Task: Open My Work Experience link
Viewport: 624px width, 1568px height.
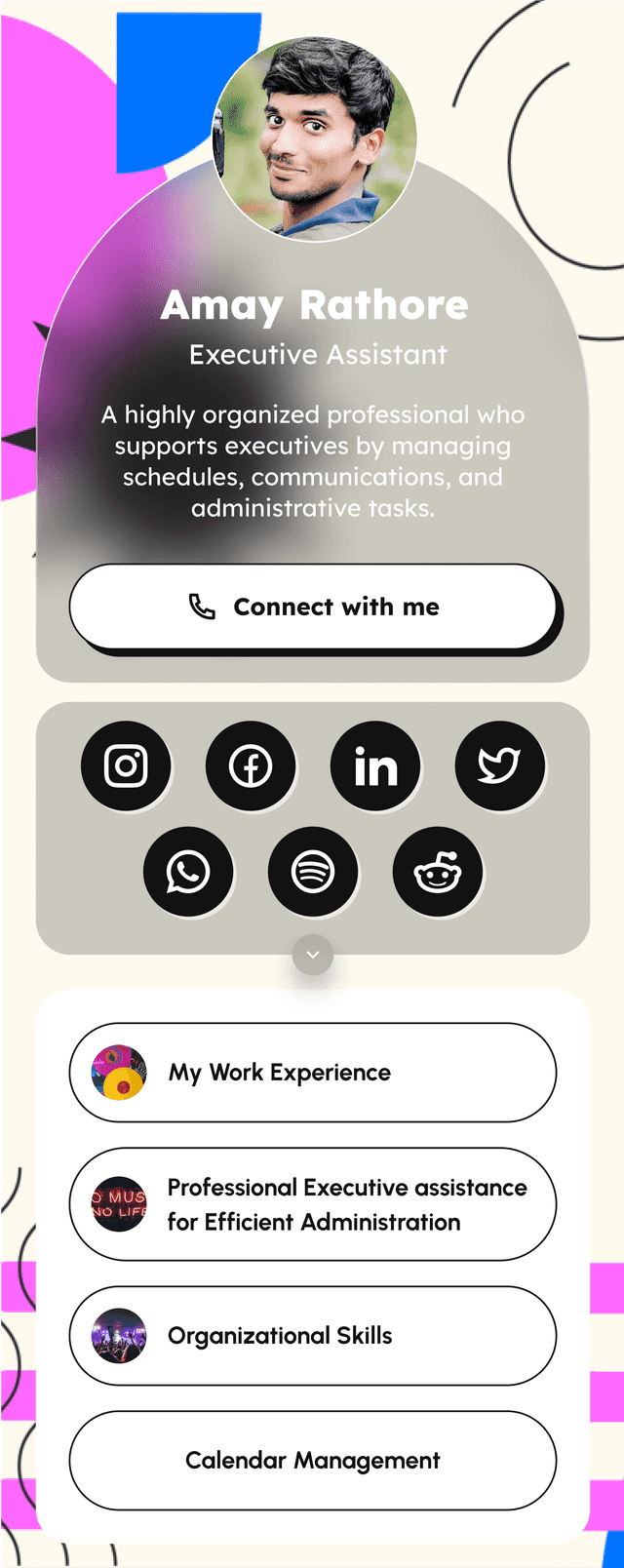Action: pos(313,1073)
